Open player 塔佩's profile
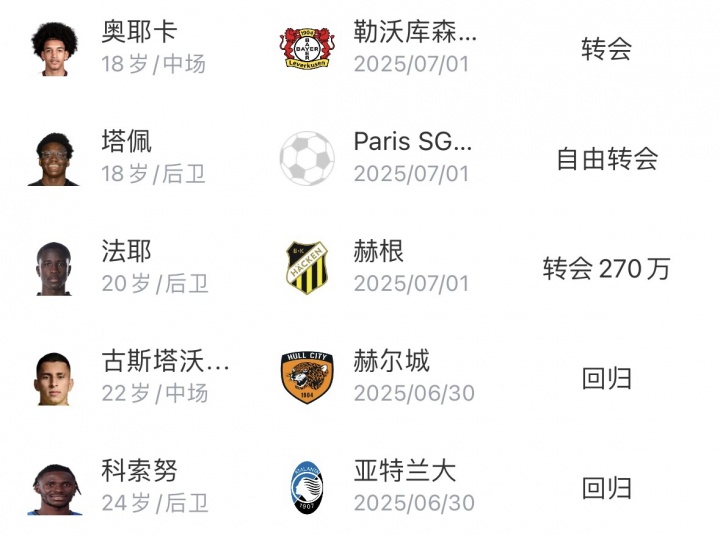 [127, 142]
